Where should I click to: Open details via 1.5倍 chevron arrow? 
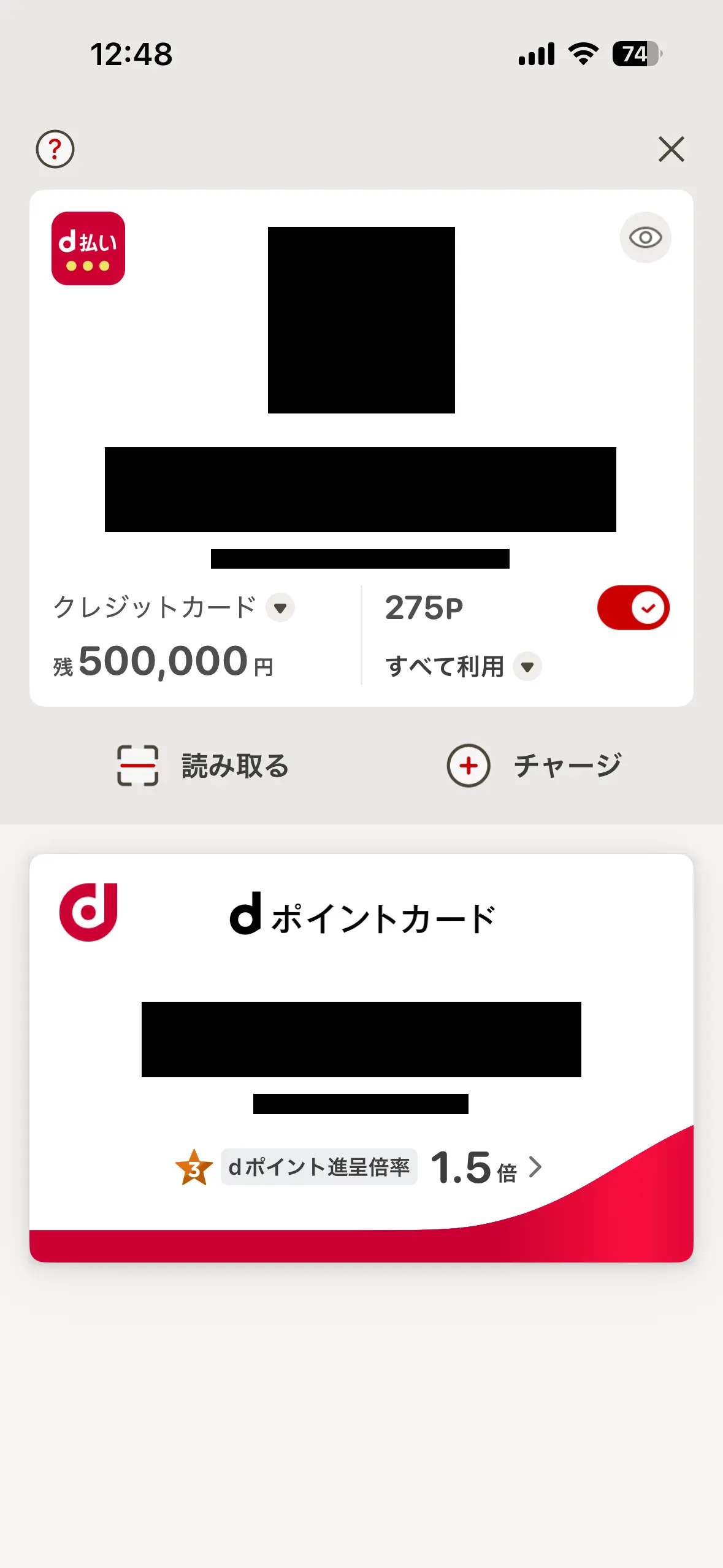point(535,1167)
